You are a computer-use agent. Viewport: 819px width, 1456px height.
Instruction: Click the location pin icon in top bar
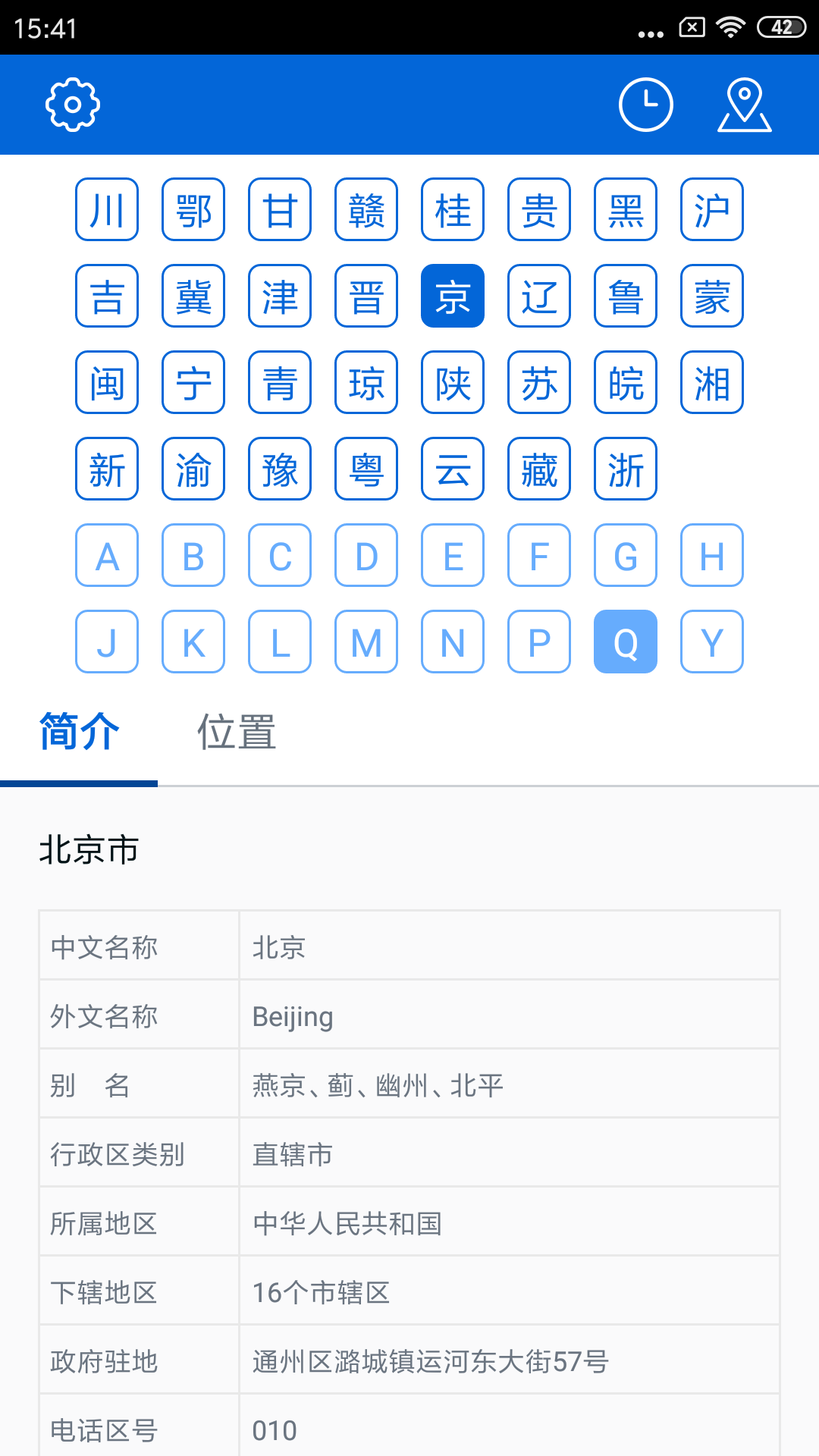(x=744, y=105)
